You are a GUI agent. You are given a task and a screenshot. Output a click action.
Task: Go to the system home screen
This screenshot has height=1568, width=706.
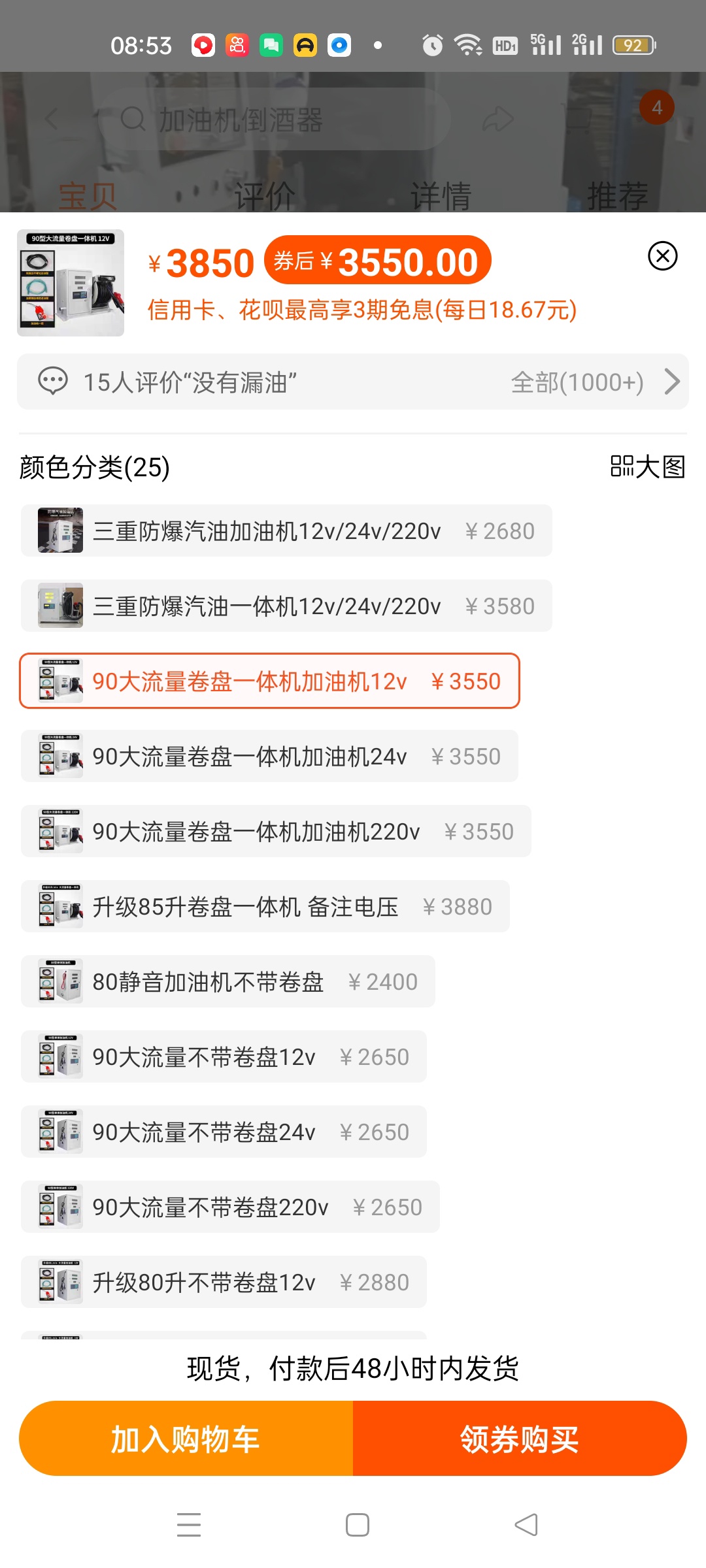tap(357, 1525)
